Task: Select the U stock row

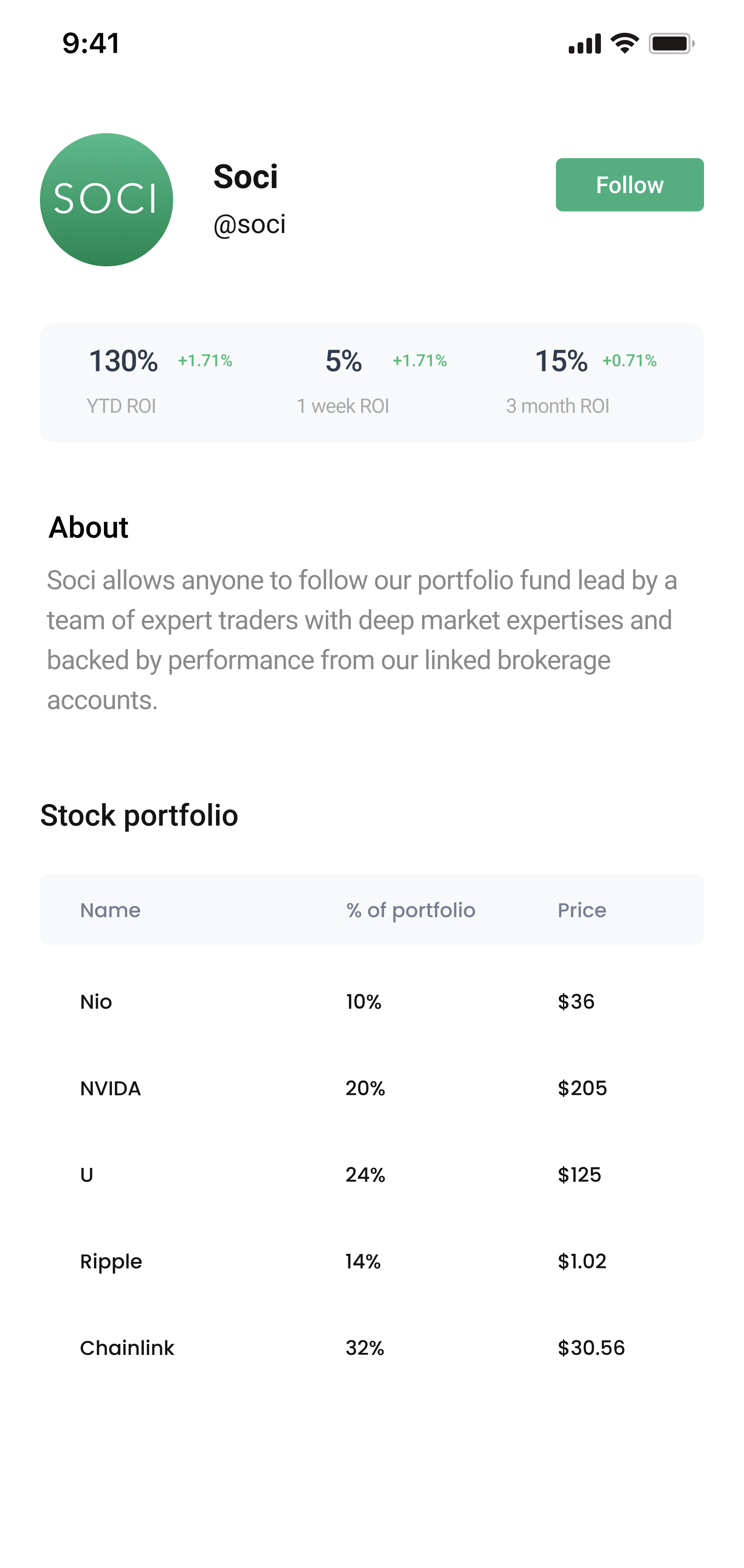Action: (372, 1174)
